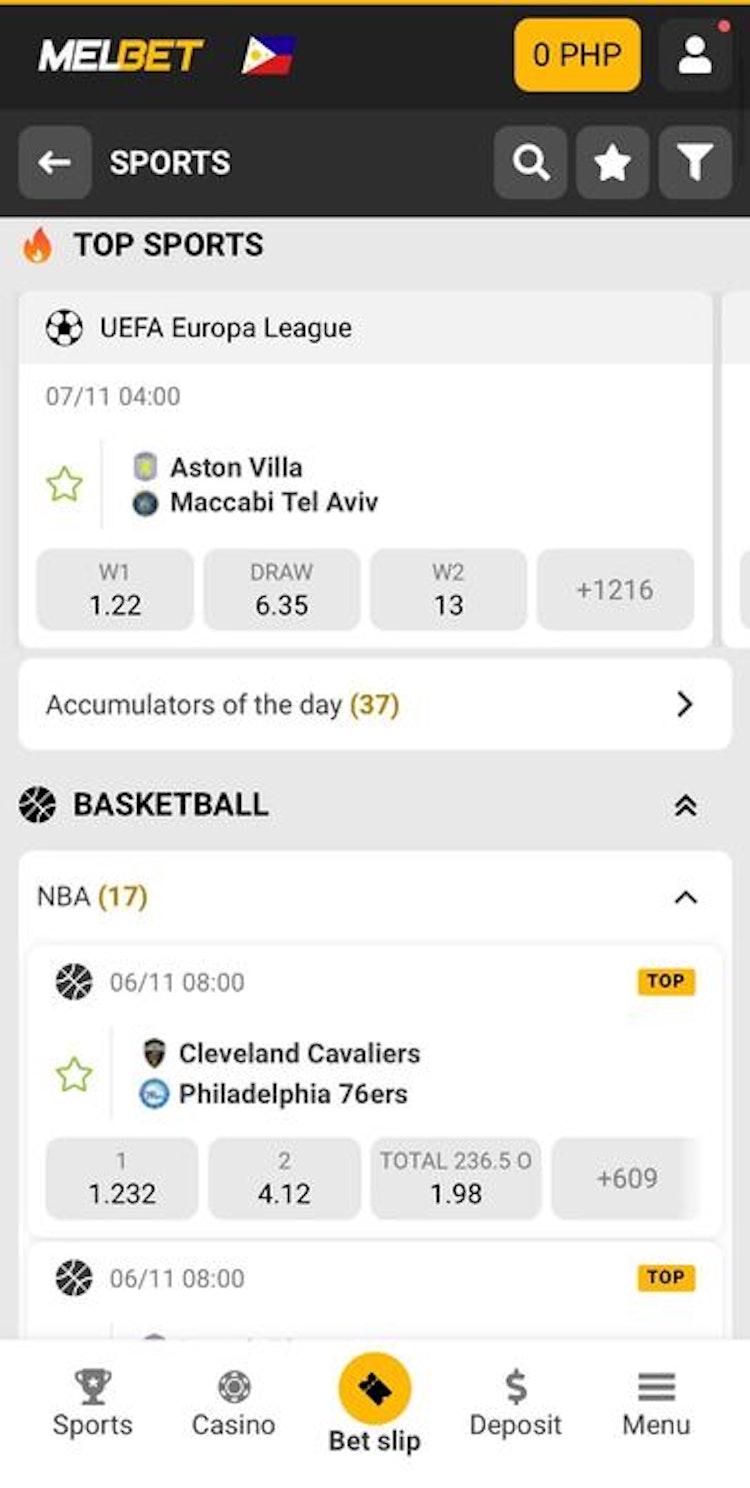Expand Accumulators of the day

pyautogui.click(x=375, y=704)
